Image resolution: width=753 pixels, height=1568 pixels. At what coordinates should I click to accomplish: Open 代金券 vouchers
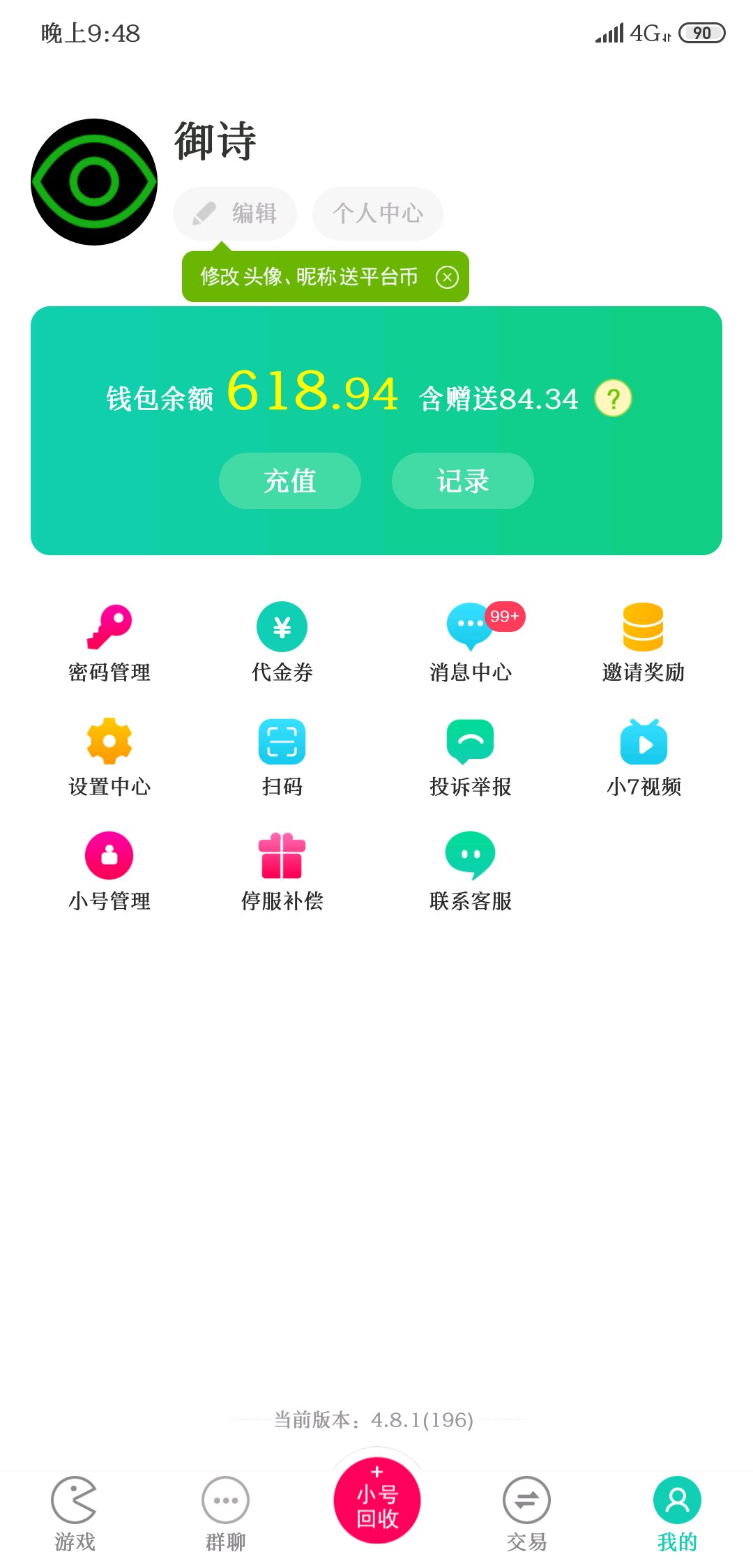tap(282, 643)
